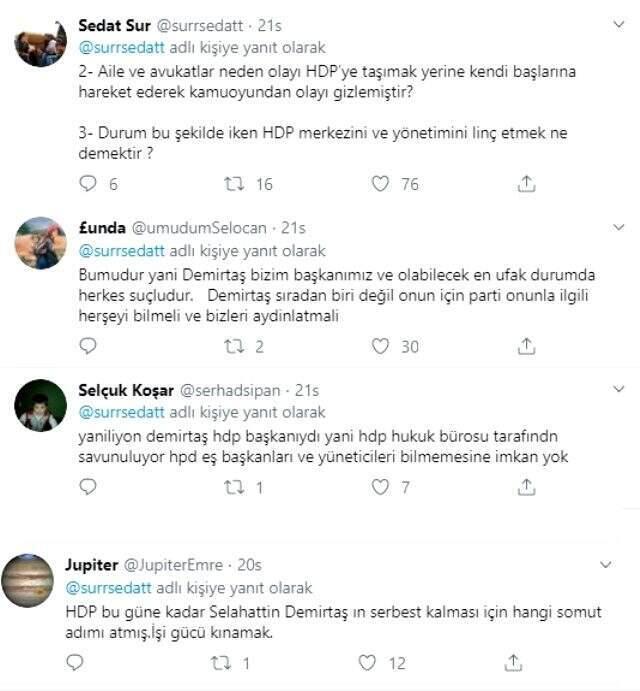The height and width of the screenshot is (691, 640).
Task: Reply to £unda's tweet
Action: tap(88, 347)
